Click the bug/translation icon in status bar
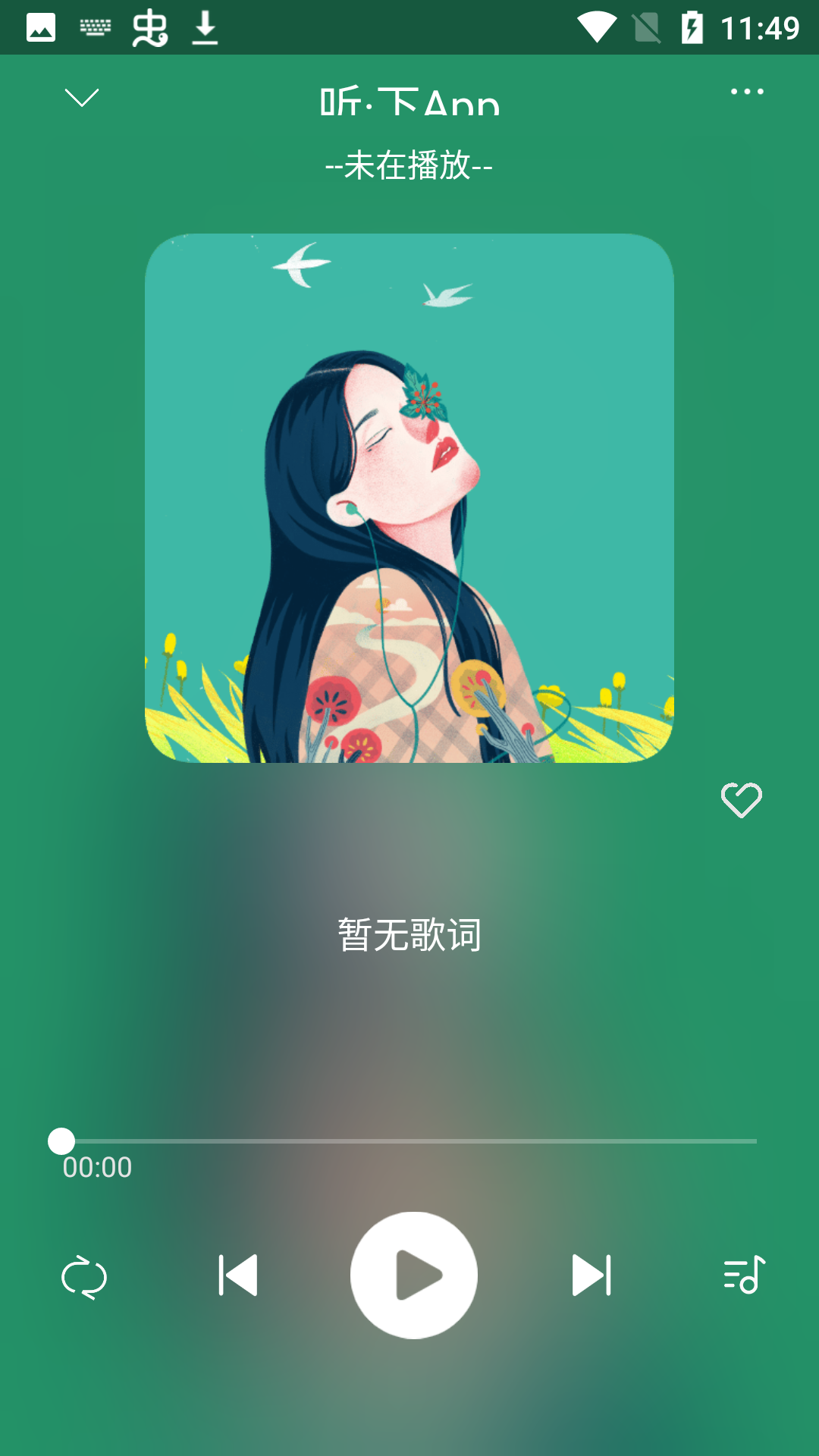The height and width of the screenshot is (1456, 819). [149, 29]
